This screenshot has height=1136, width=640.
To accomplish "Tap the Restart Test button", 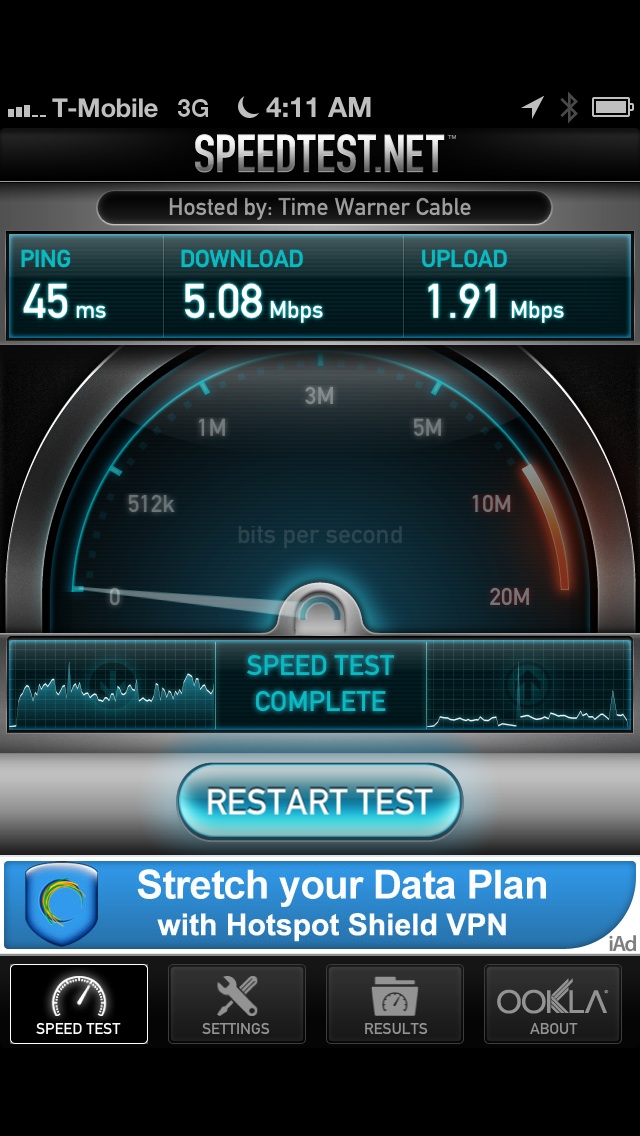I will (x=320, y=802).
